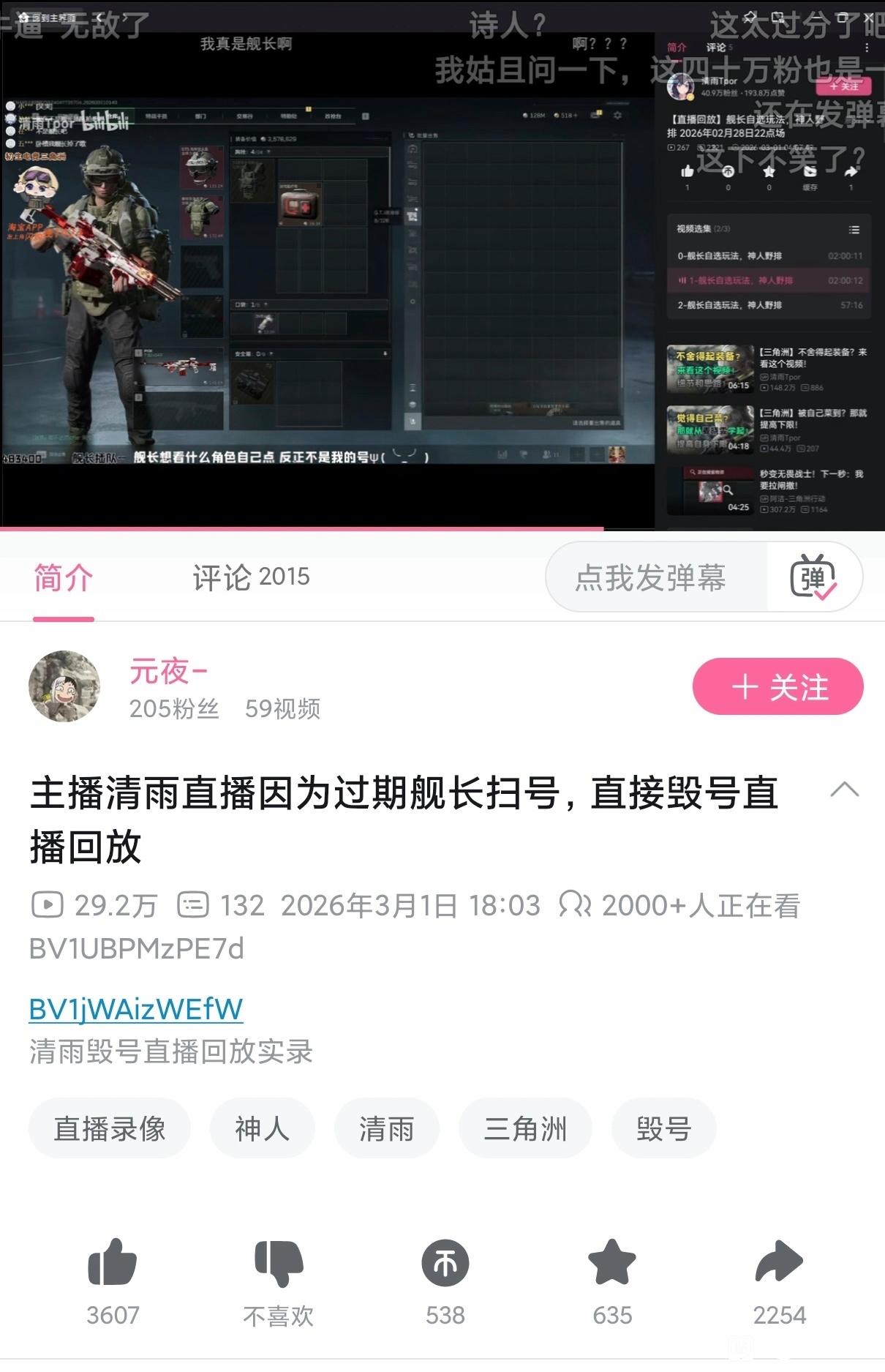Add video to favorites star
Image resolution: width=885 pixels, height=1372 pixels.
612,1263
